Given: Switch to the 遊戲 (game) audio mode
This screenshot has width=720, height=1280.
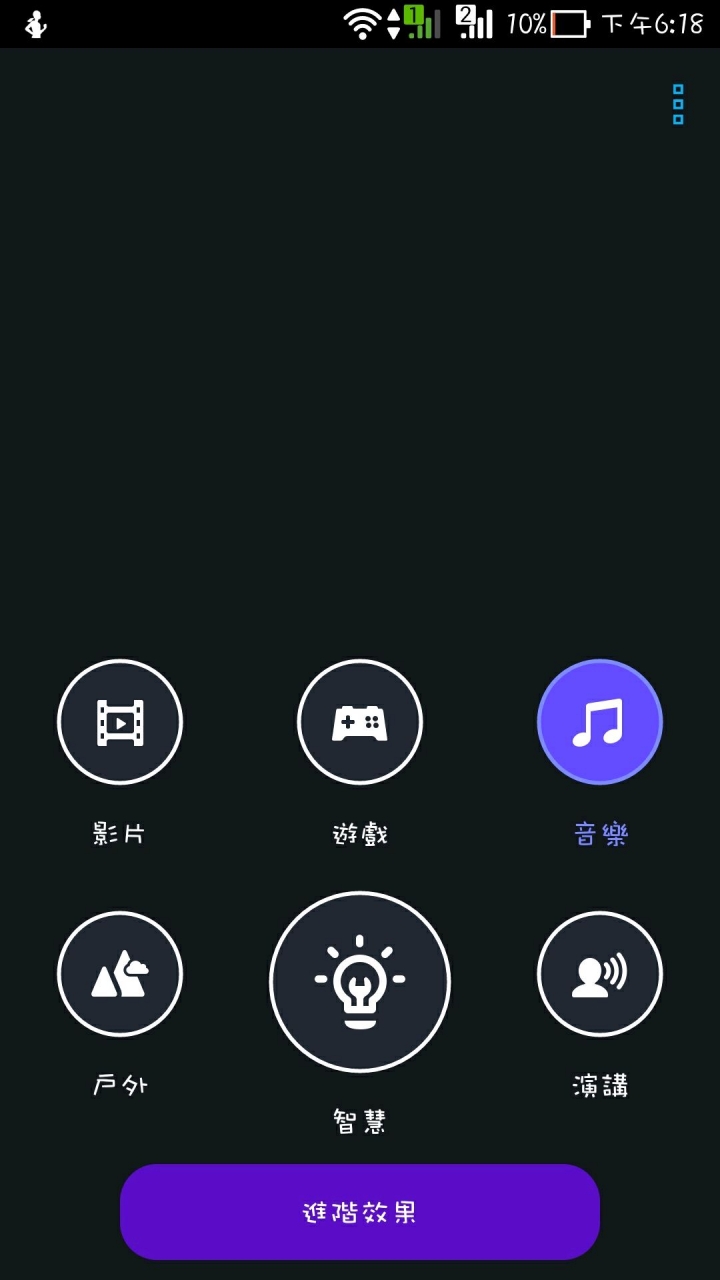Looking at the screenshot, I should point(360,721).
